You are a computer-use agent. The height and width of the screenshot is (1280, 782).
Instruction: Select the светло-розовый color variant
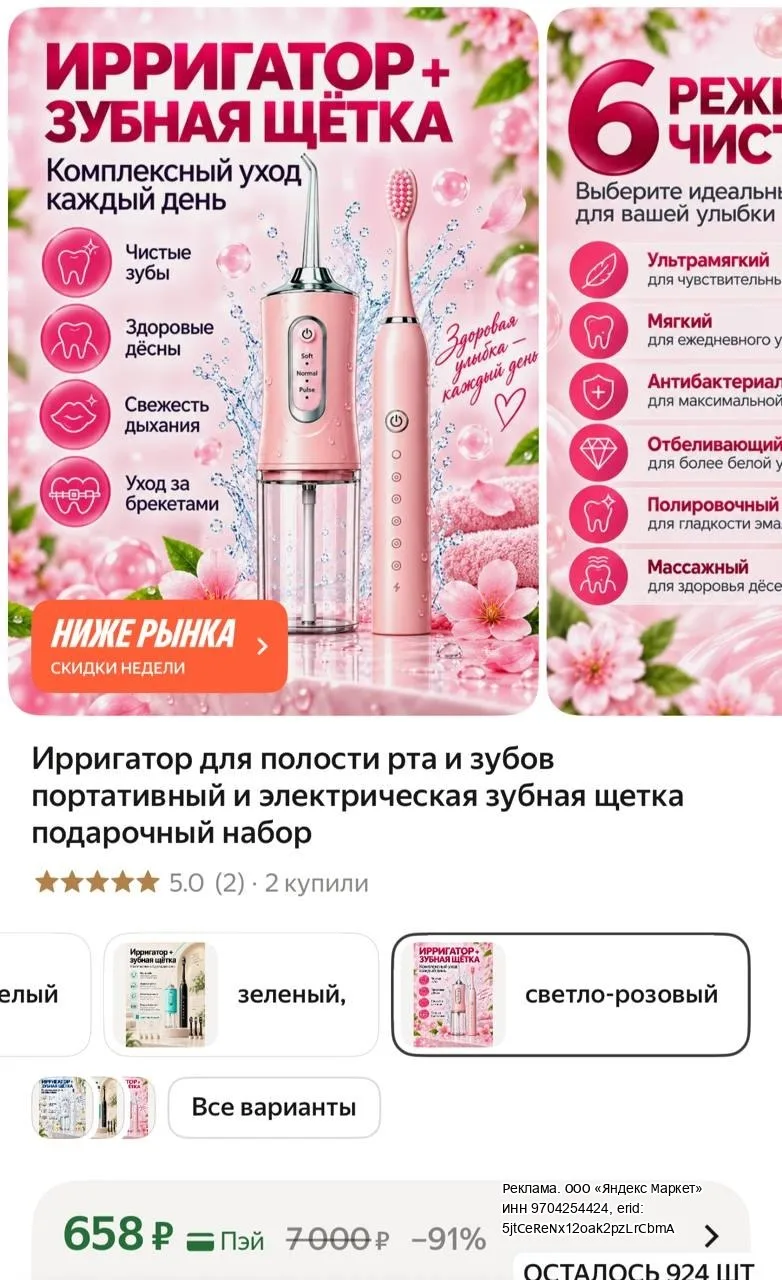pos(570,995)
